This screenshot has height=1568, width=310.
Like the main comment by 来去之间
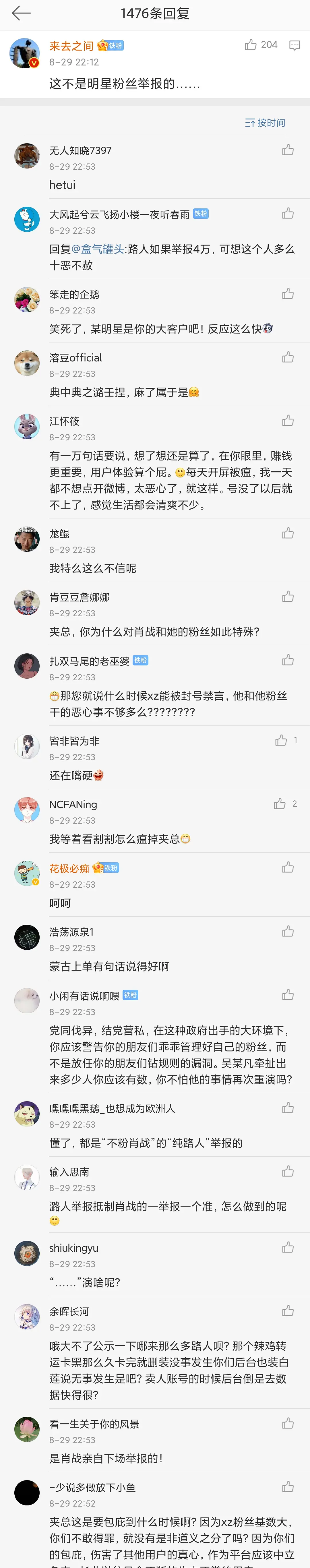[x=251, y=45]
